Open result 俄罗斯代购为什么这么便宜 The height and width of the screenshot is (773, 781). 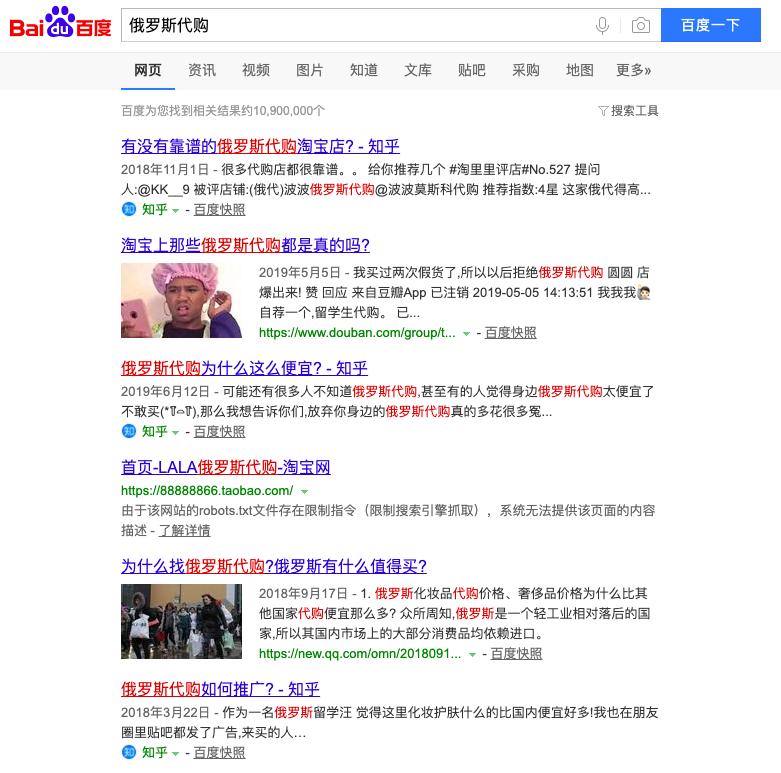click(x=244, y=368)
